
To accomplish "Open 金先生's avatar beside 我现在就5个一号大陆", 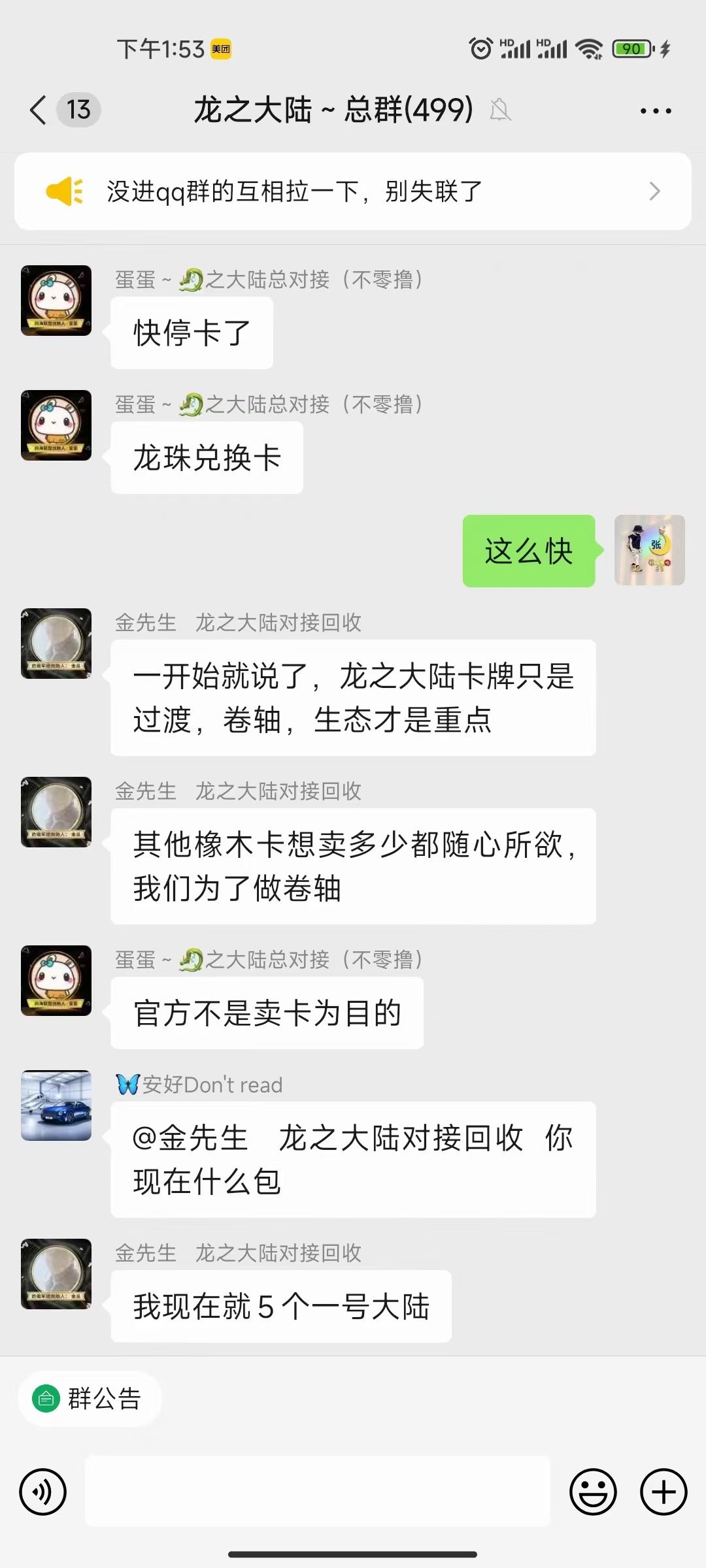I will [56, 1274].
